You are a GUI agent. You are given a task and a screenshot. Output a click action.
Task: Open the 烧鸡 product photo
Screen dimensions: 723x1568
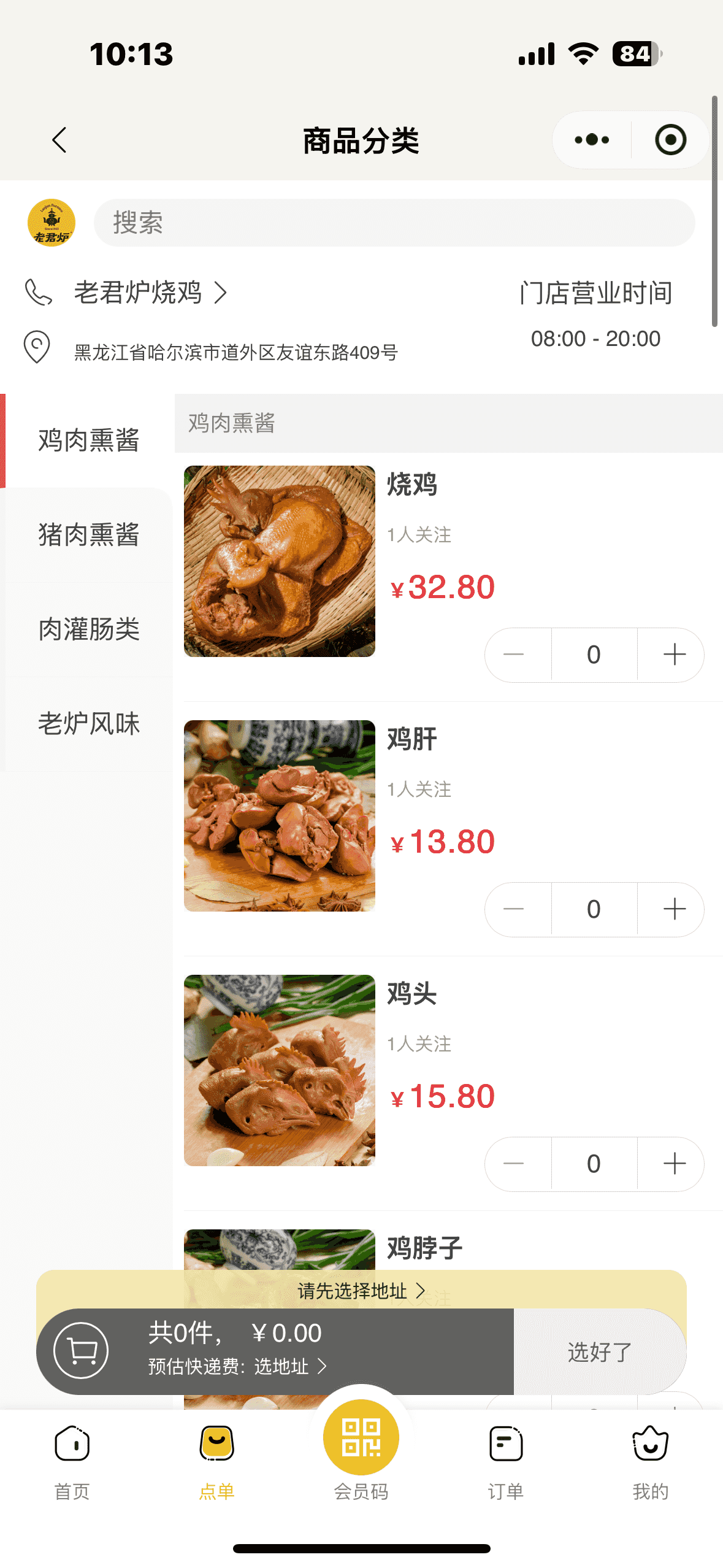[x=280, y=561]
